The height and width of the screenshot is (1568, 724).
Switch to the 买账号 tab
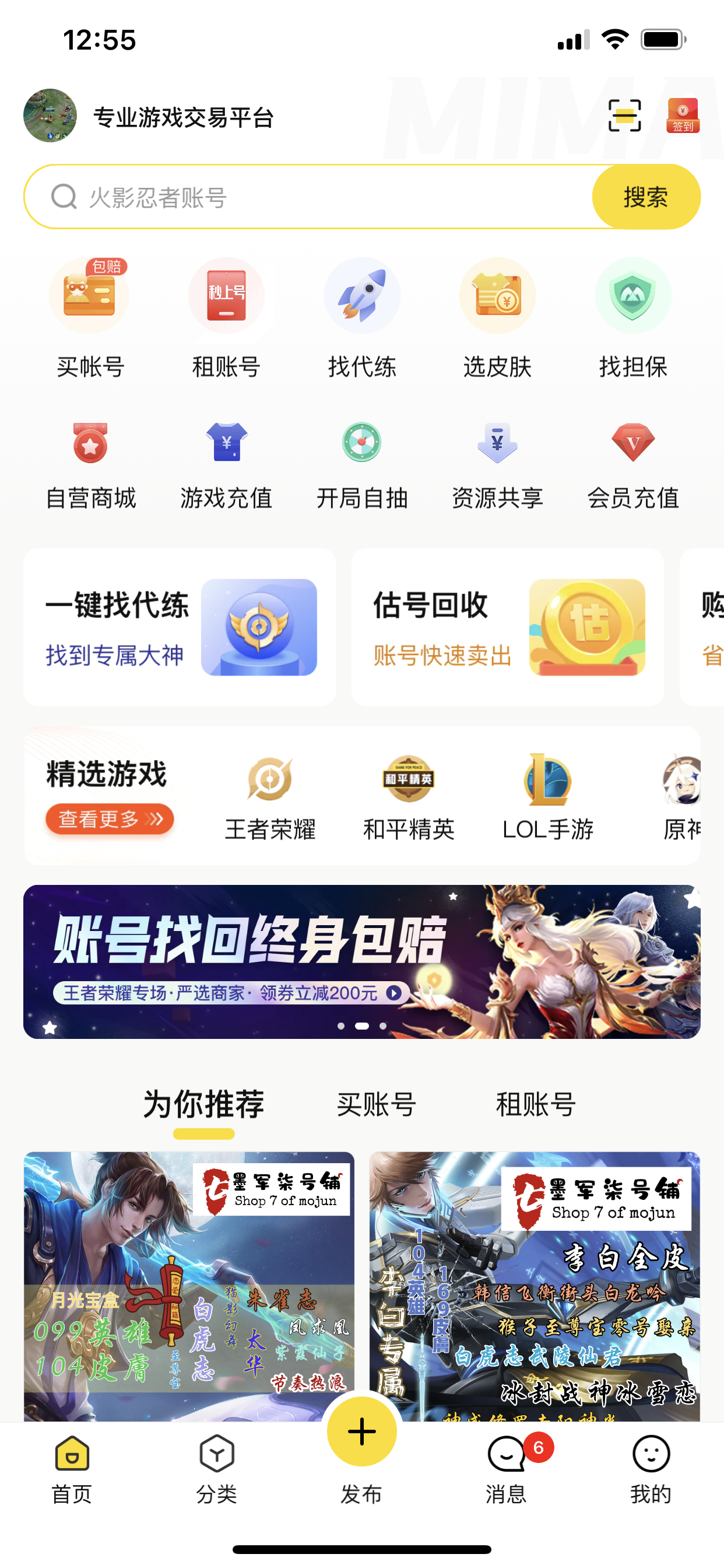377,1104
